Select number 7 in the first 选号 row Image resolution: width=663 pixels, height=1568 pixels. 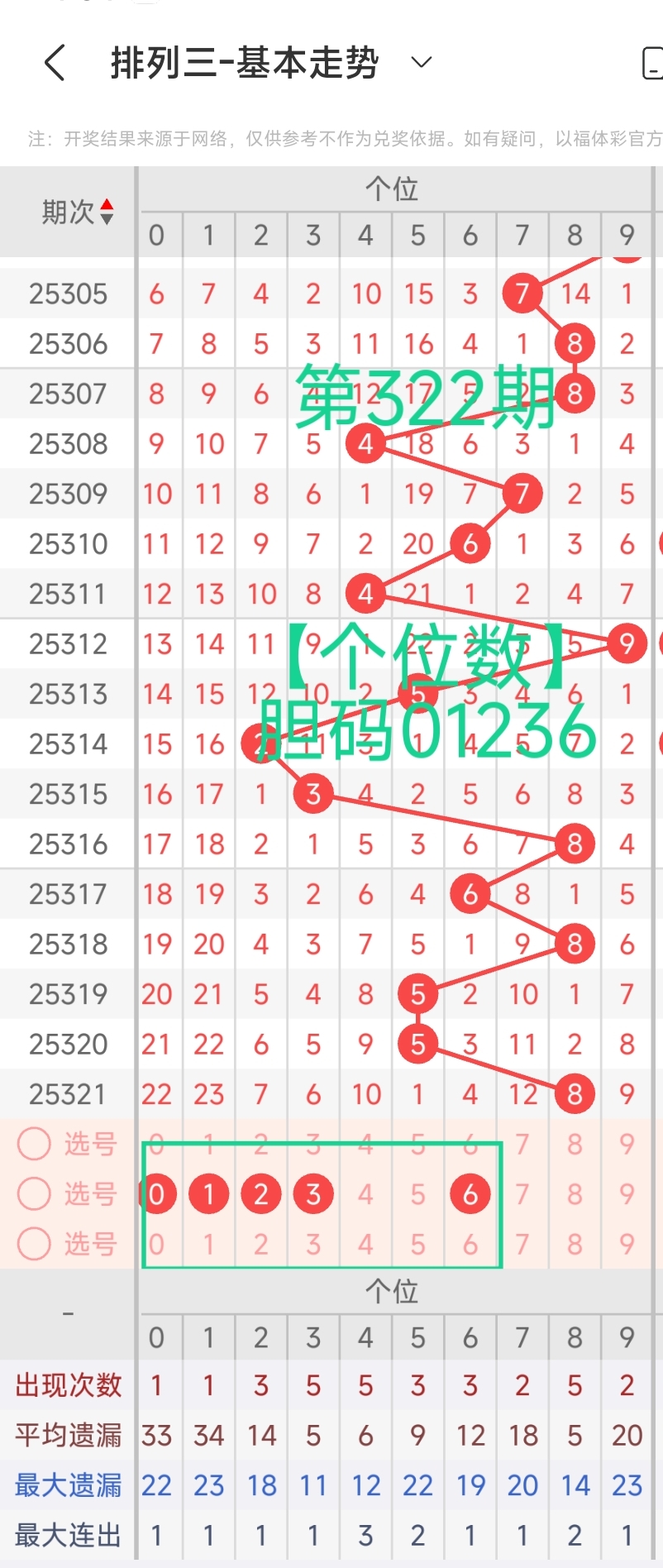(x=522, y=1144)
